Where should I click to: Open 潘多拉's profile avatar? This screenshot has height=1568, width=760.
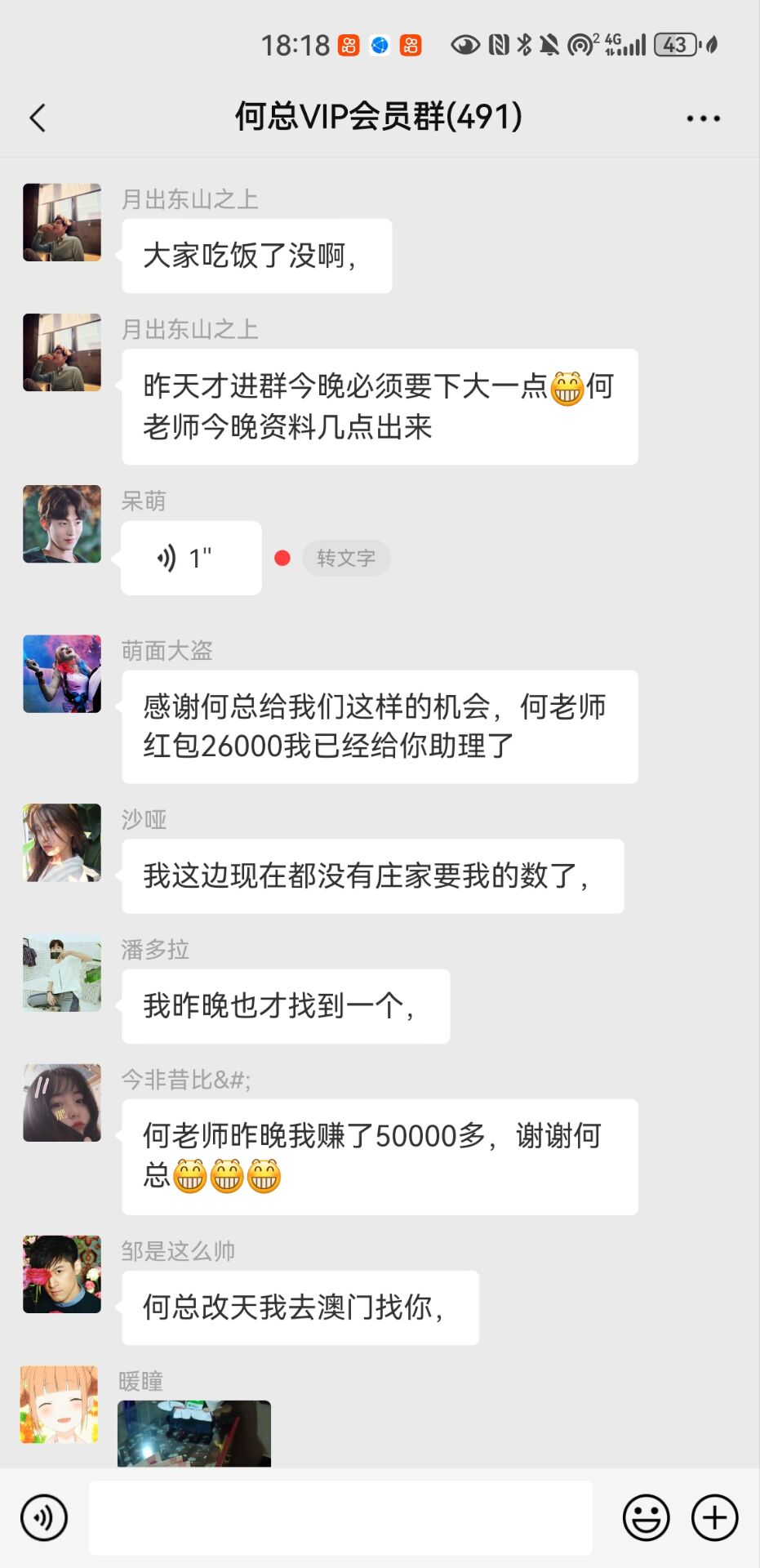(x=62, y=973)
